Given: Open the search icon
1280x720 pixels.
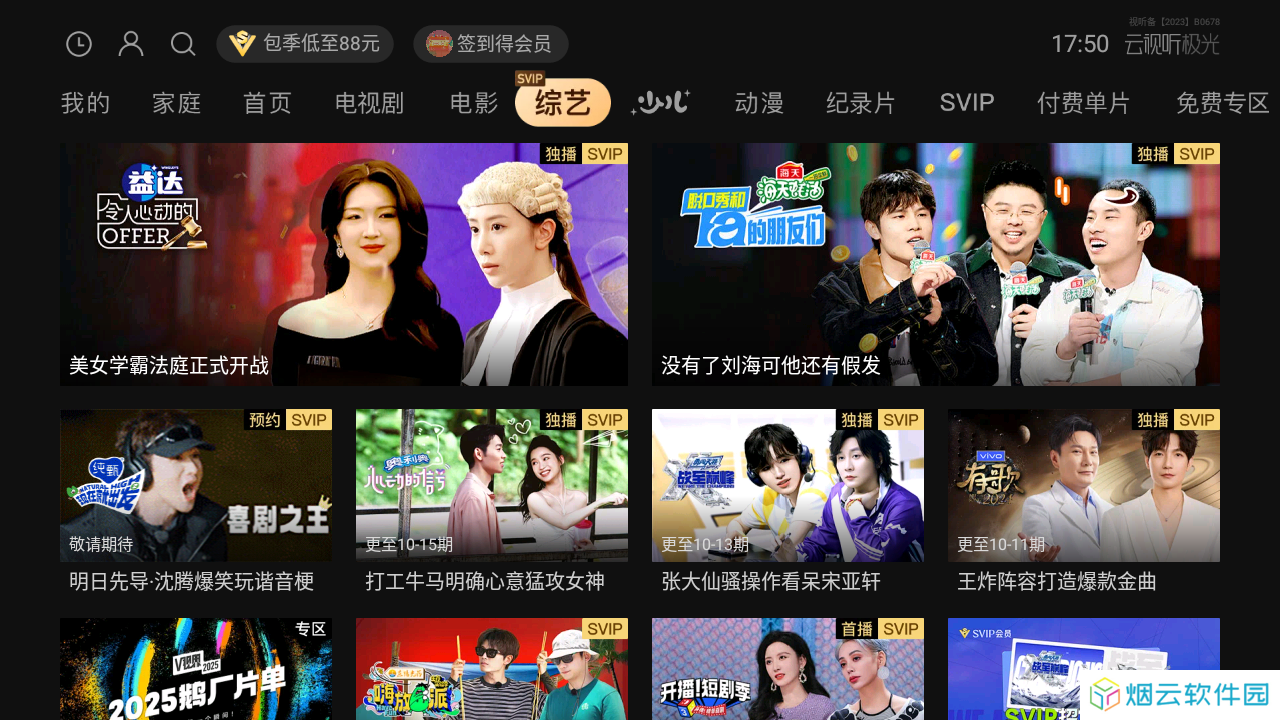Looking at the screenshot, I should (x=183, y=44).
